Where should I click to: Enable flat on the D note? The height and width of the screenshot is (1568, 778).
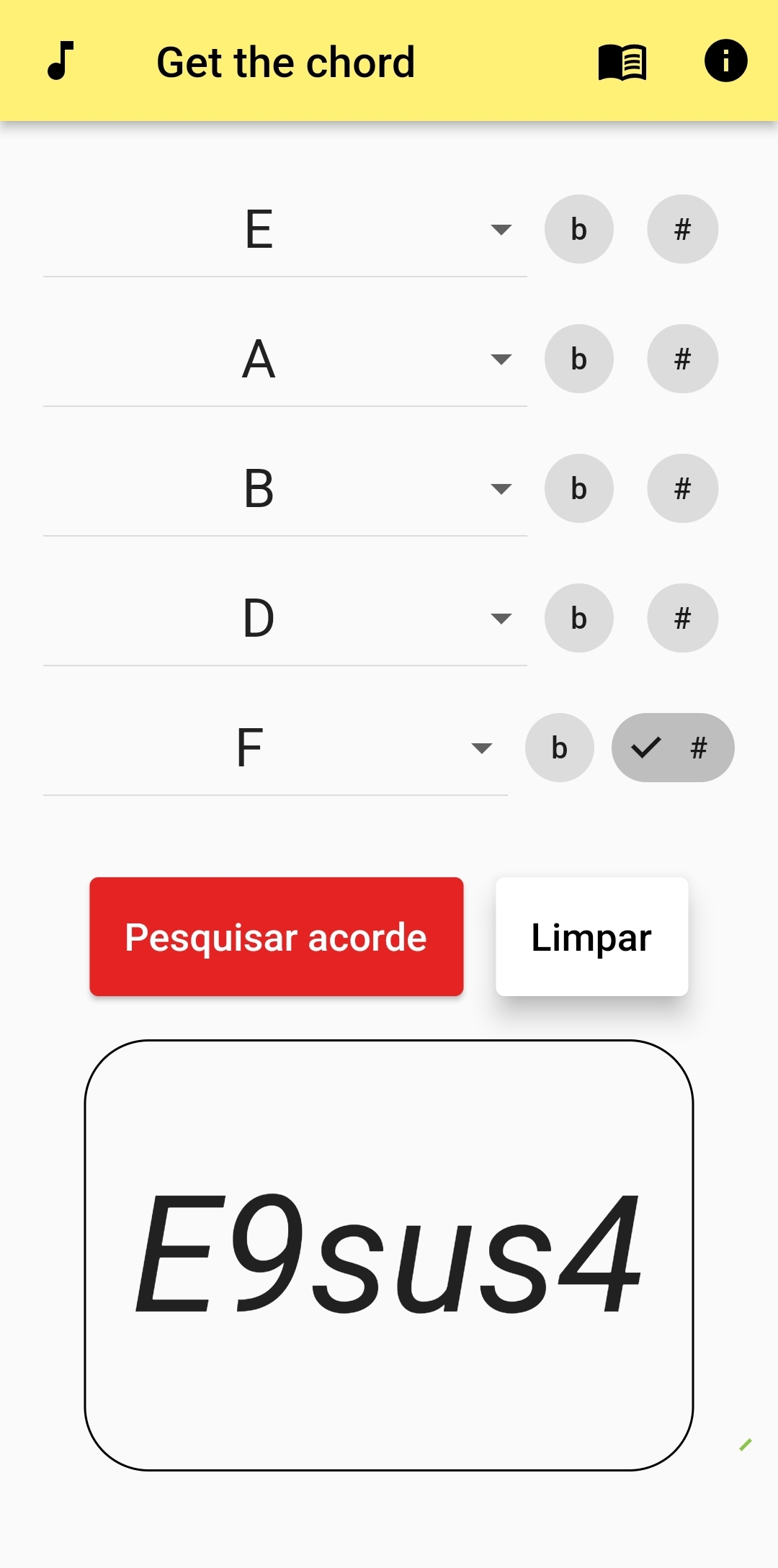(579, 619)
